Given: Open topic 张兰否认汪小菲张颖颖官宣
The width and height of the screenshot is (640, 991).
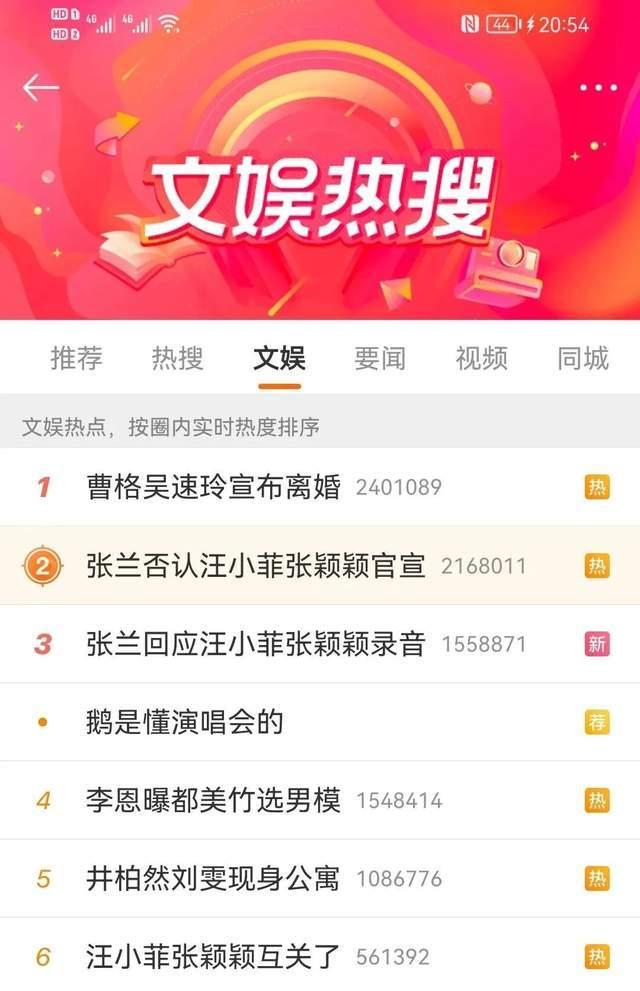Looking at the screenshot, I should tap(256, 566).
